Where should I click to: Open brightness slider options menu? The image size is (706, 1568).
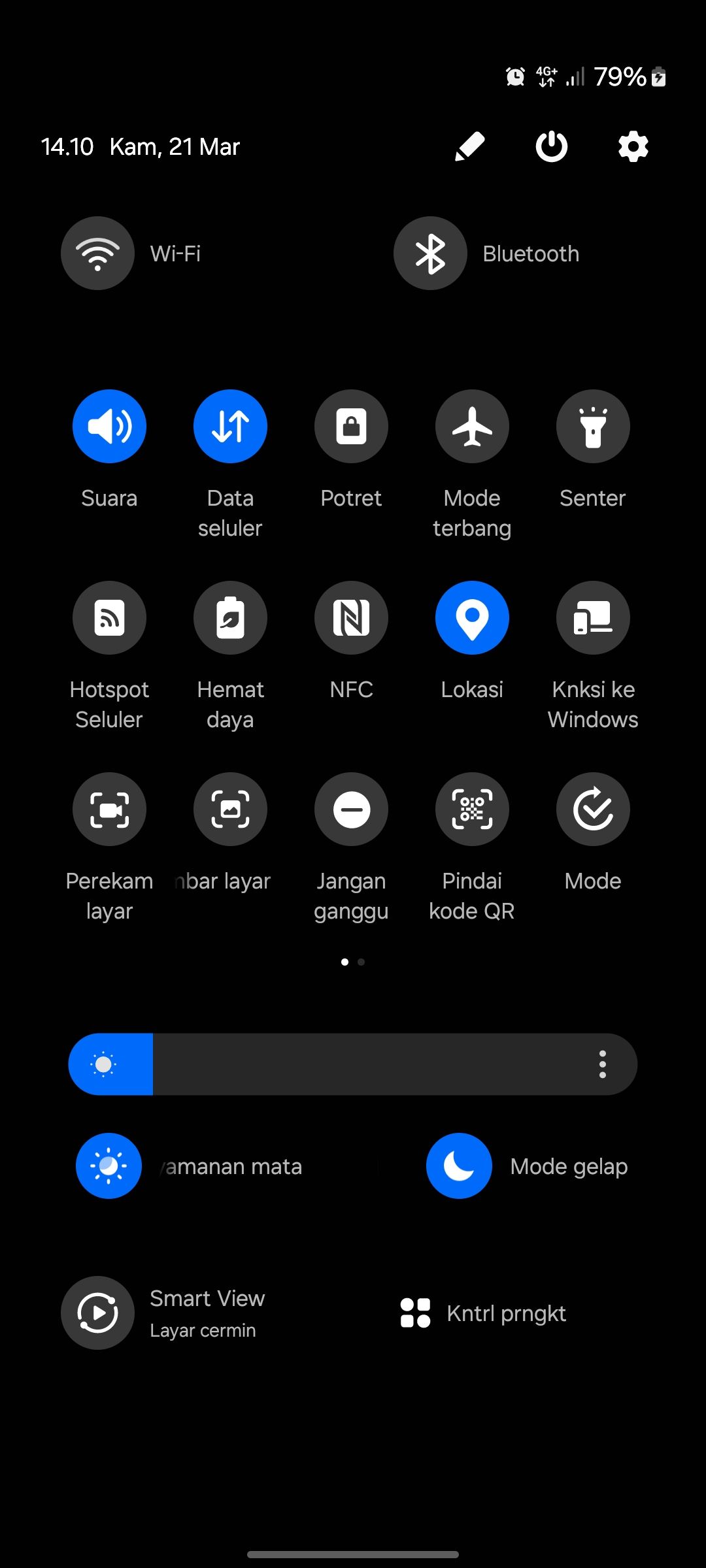[x=602, y=1064]
